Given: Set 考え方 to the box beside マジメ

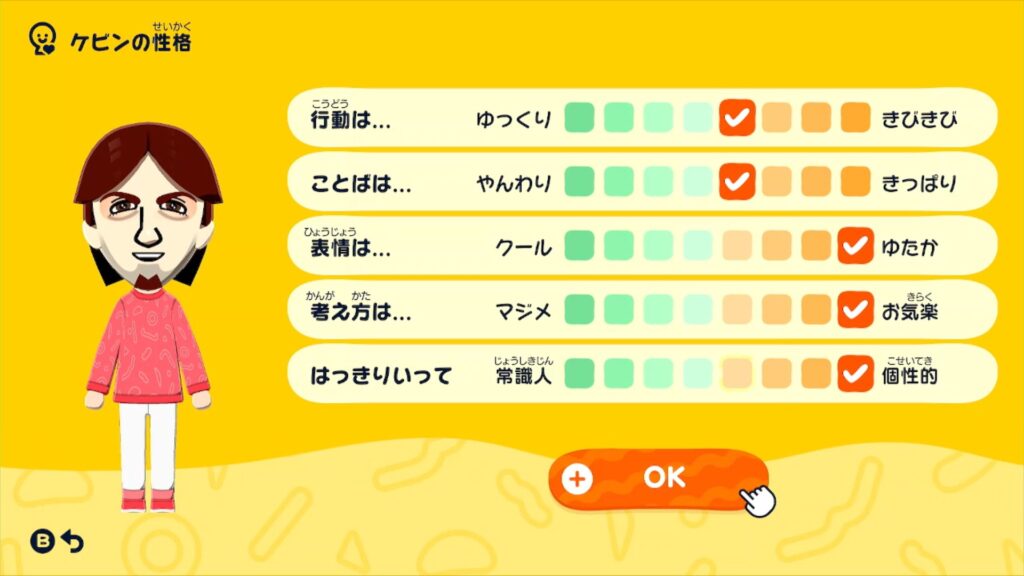Looking at the screenshot, I should [x=579, y=310].
